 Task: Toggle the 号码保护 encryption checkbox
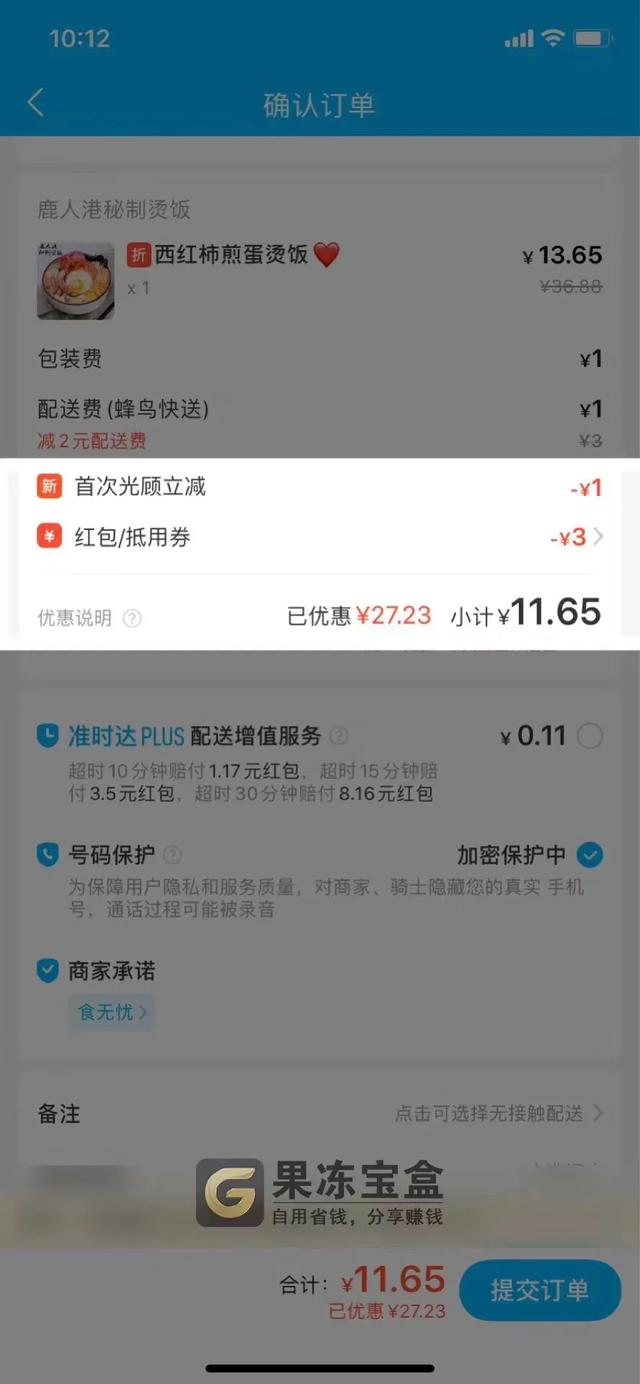[x=590, y=855]
